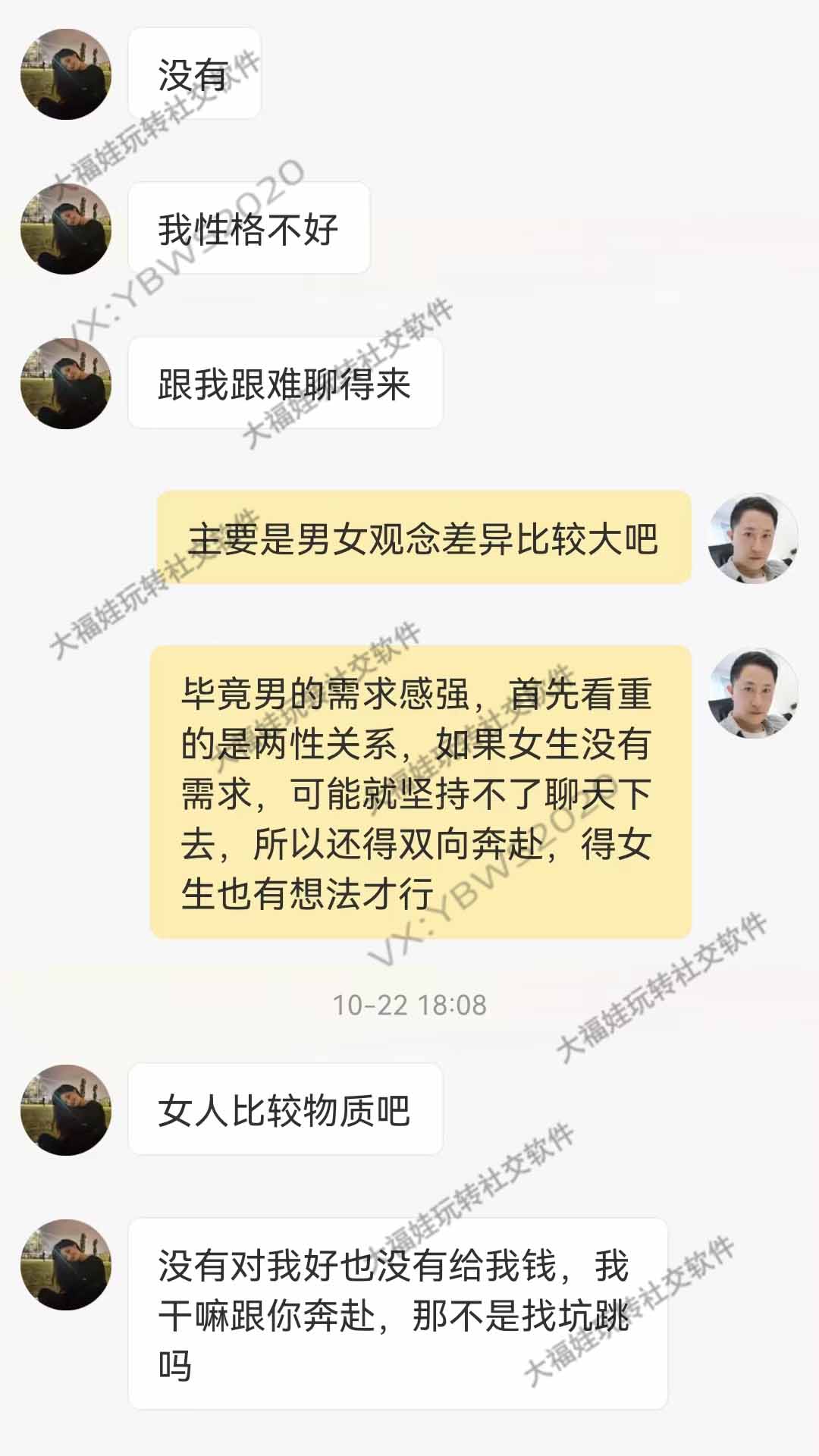Screen dimensions: 819x1456
Task: Tap the avatar next to 我性格不好
Action: point(66,229)
